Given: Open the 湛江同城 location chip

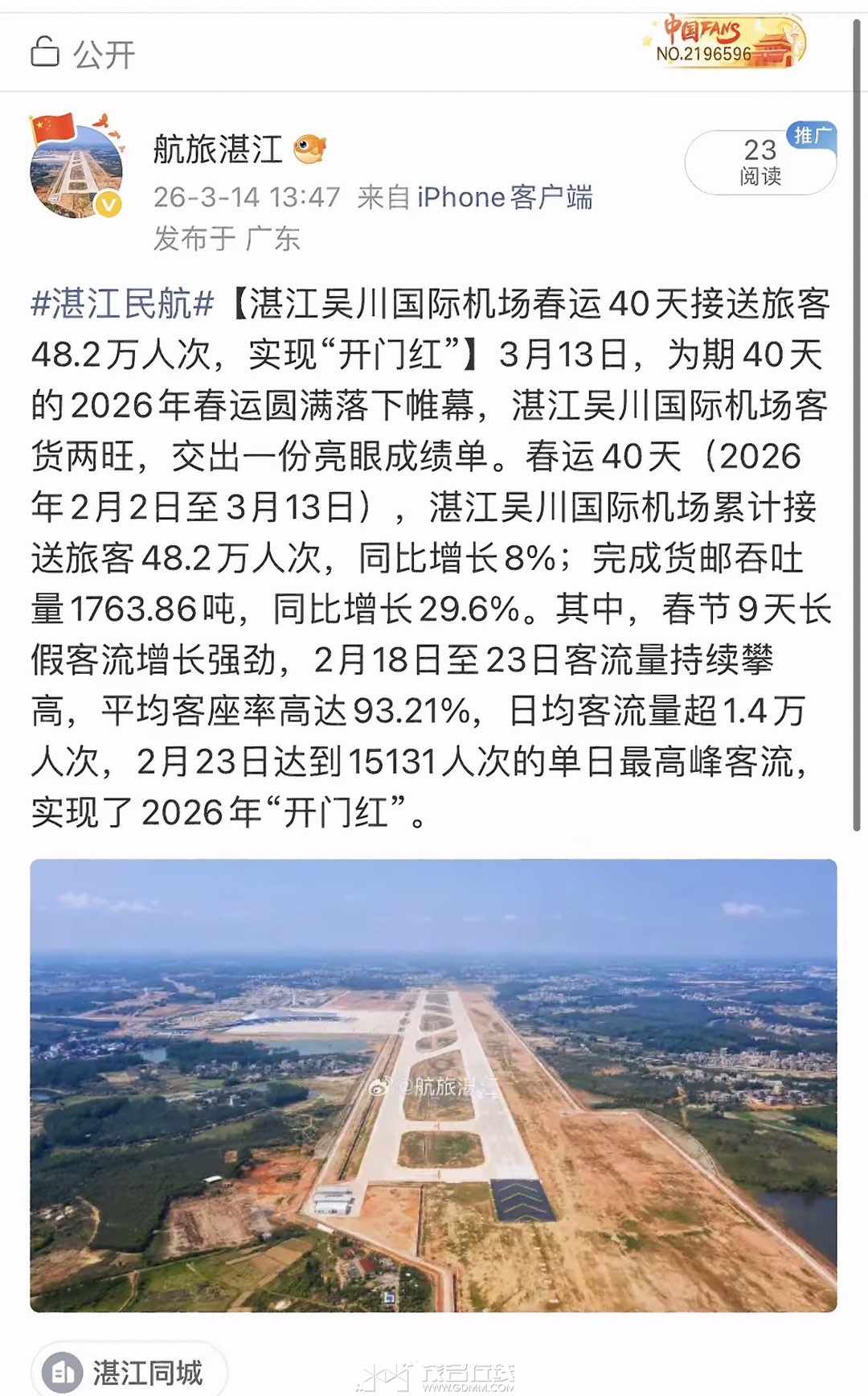Looking at the screenshot, I should tap(129, 1371).
